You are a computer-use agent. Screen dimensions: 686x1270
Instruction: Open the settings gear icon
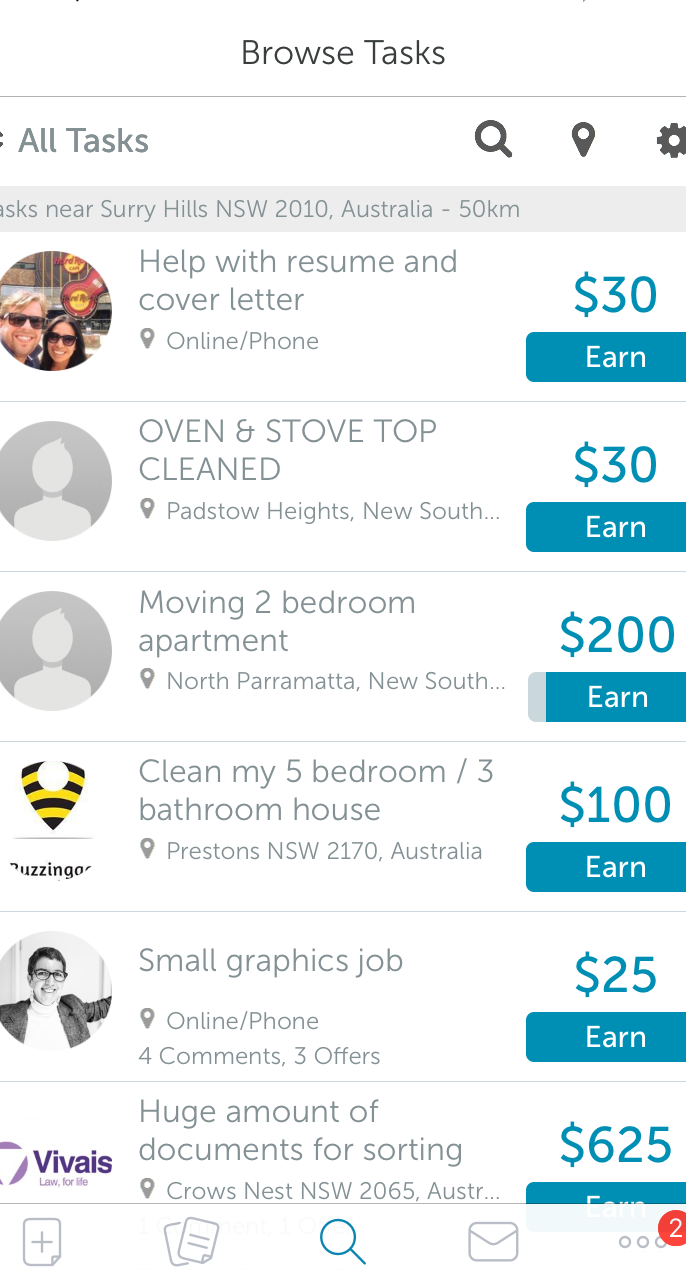point(672,140)
